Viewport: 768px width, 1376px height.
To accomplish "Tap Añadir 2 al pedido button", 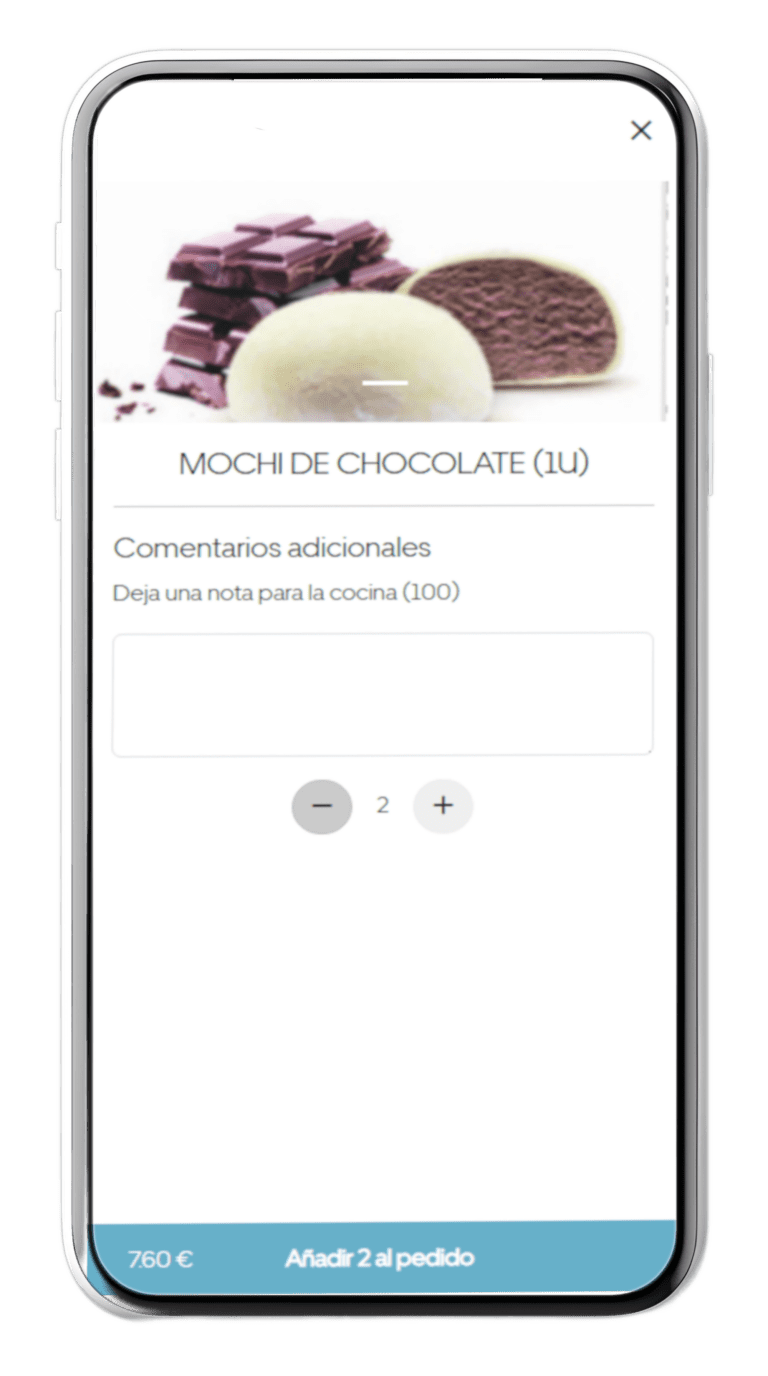I will point(380,1258).
